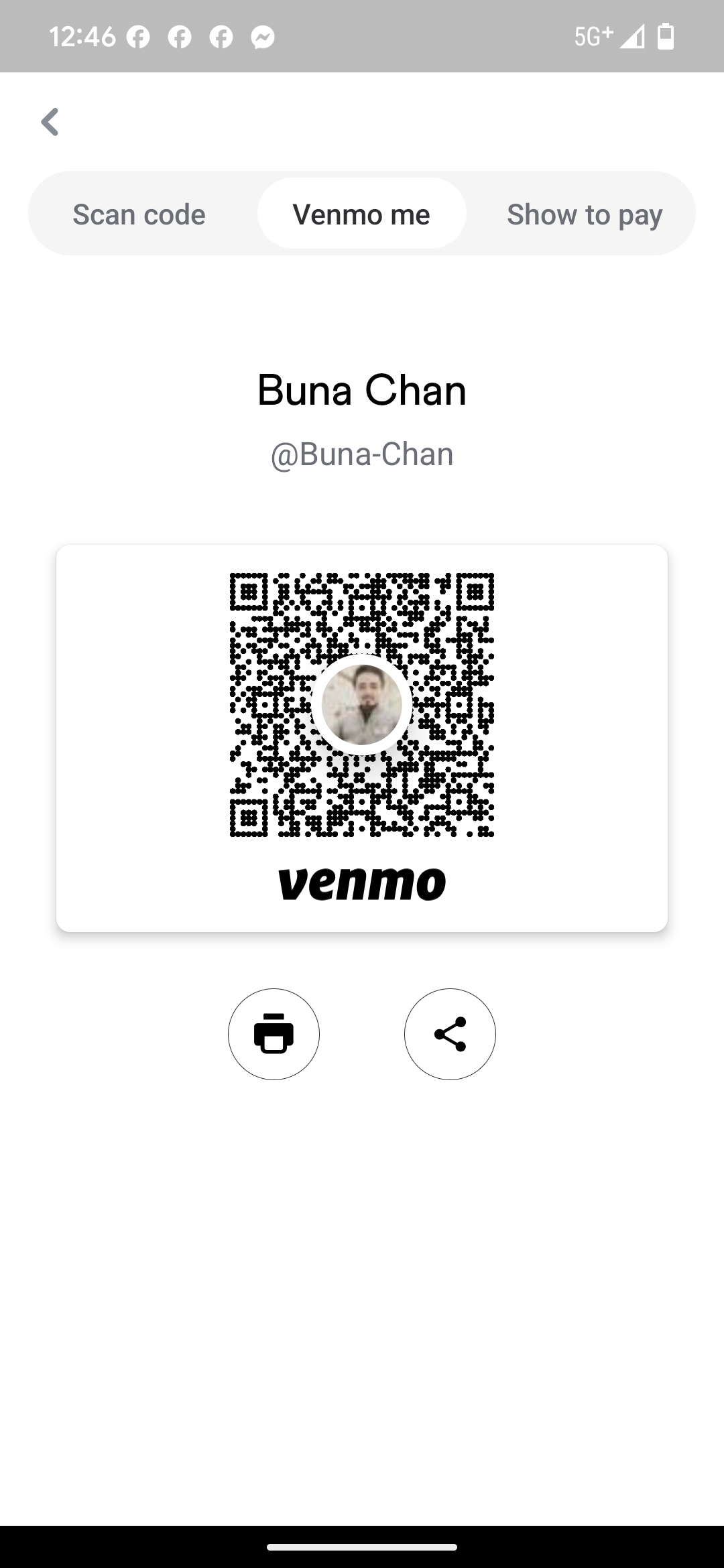Go back using the top-left arrow
This screenshot has height=1568, width=724.
click(50, 122)
